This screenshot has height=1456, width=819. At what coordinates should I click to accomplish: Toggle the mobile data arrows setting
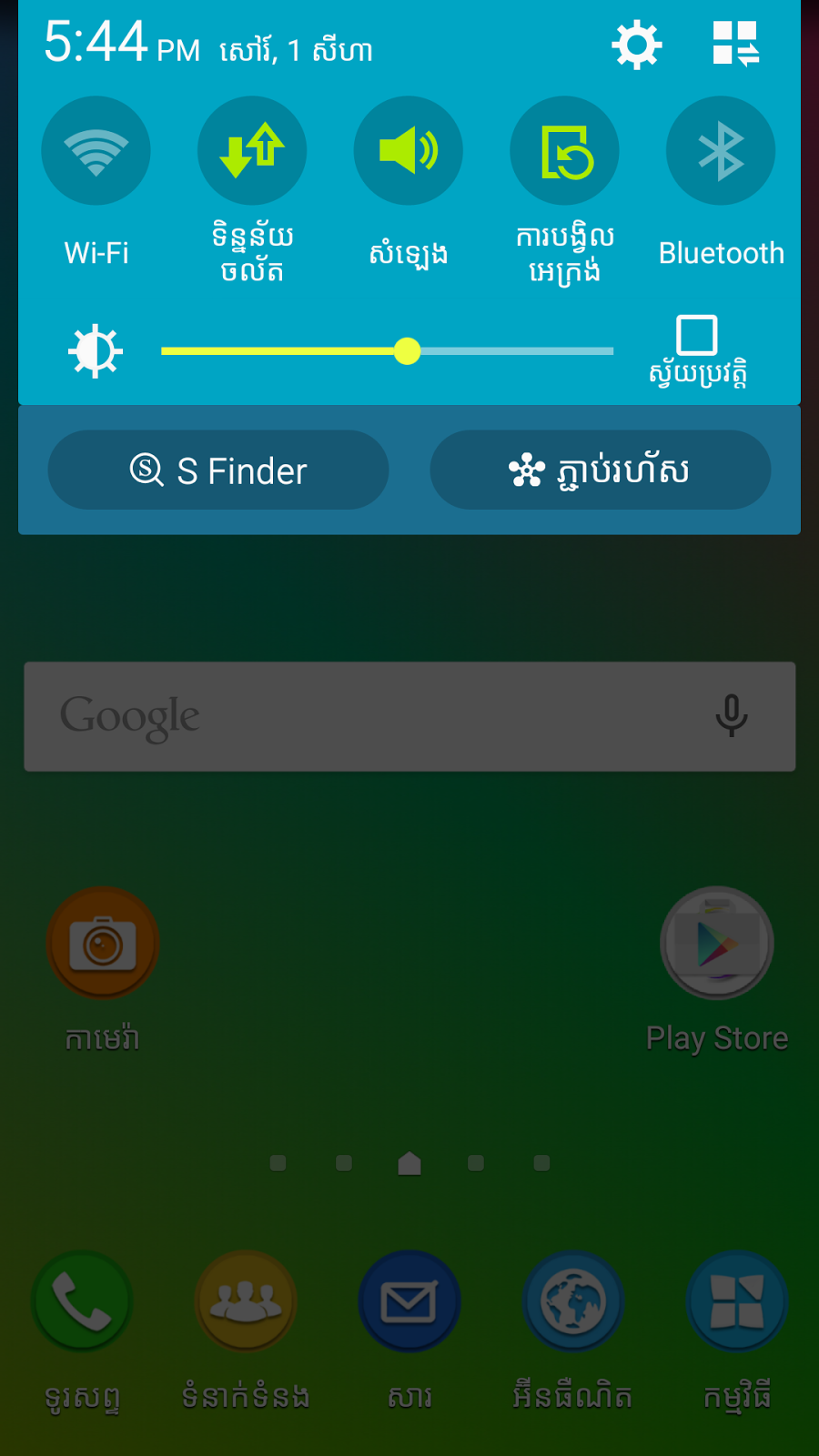click(x=252, y=150)
